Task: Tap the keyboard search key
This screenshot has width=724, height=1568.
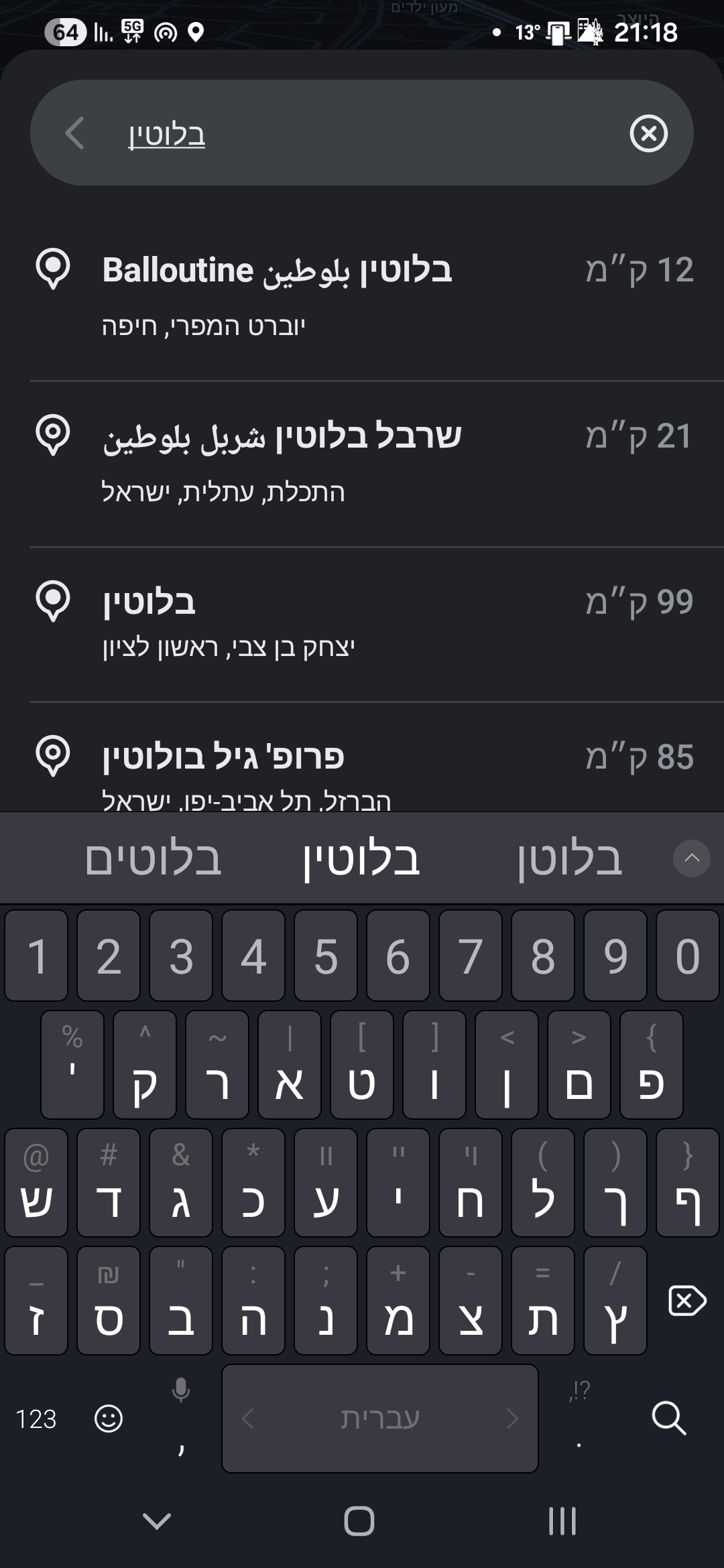Action: click(x=668, y=1417)
